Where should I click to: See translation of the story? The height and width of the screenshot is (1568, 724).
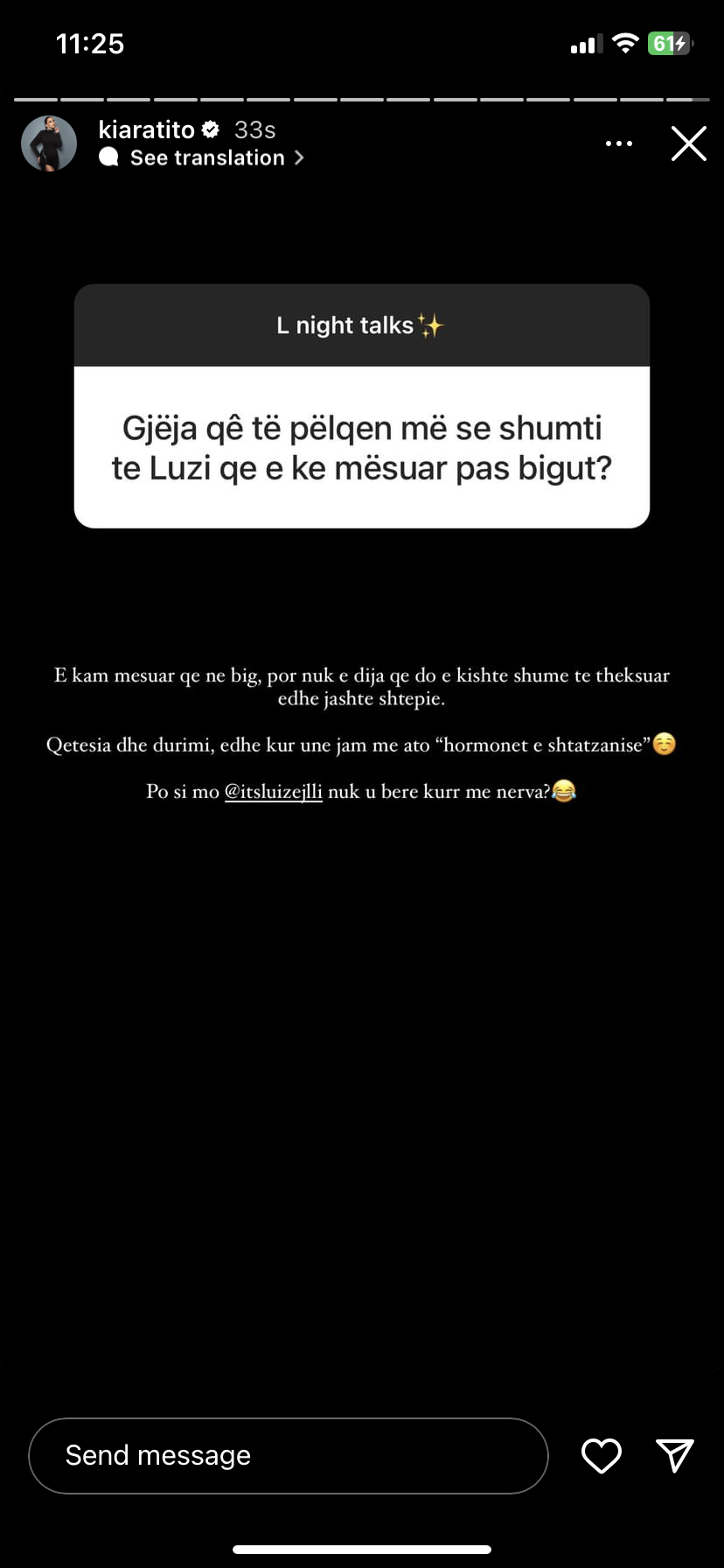coord(207,157)
